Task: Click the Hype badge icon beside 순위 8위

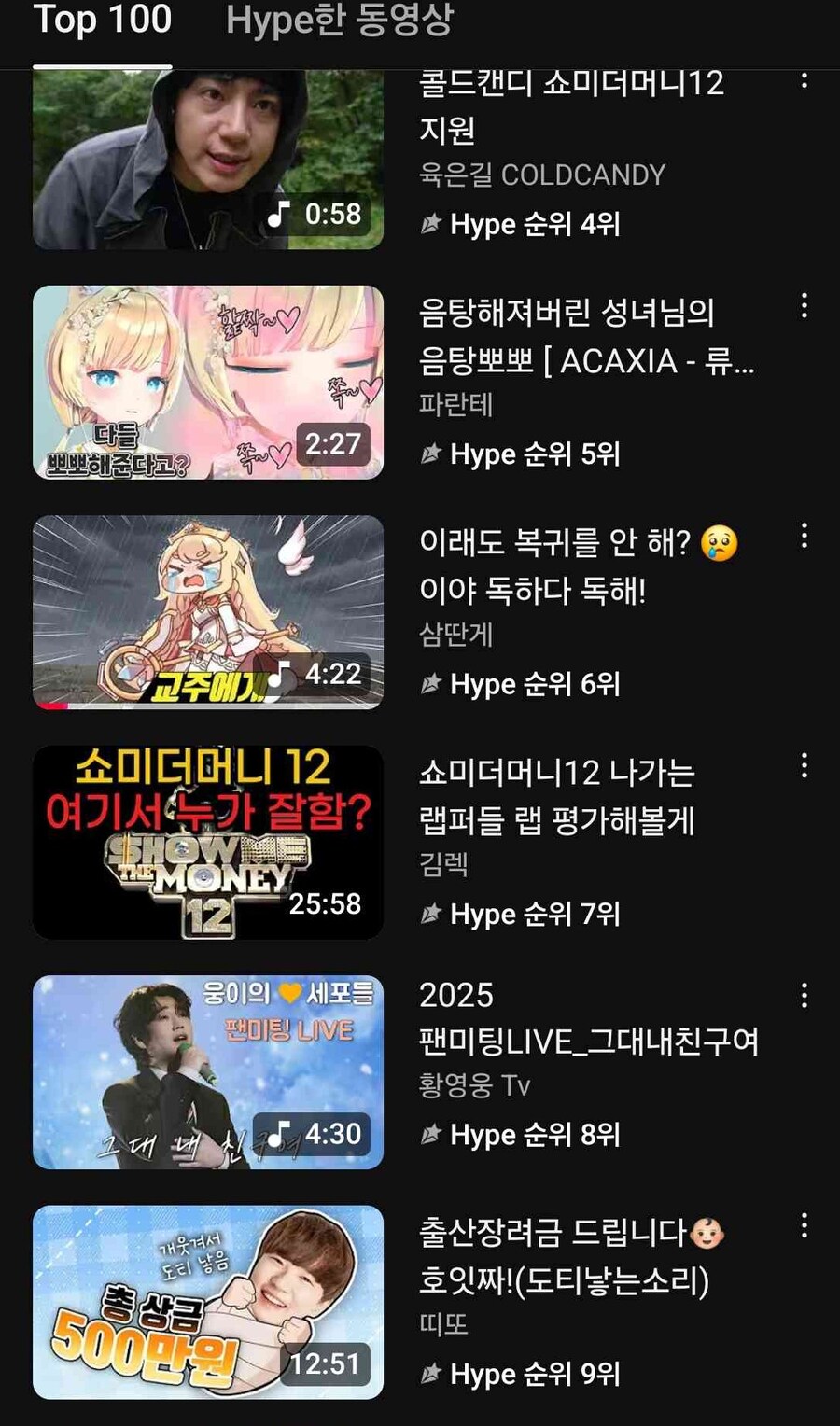Action: (x=430, y=1135)
